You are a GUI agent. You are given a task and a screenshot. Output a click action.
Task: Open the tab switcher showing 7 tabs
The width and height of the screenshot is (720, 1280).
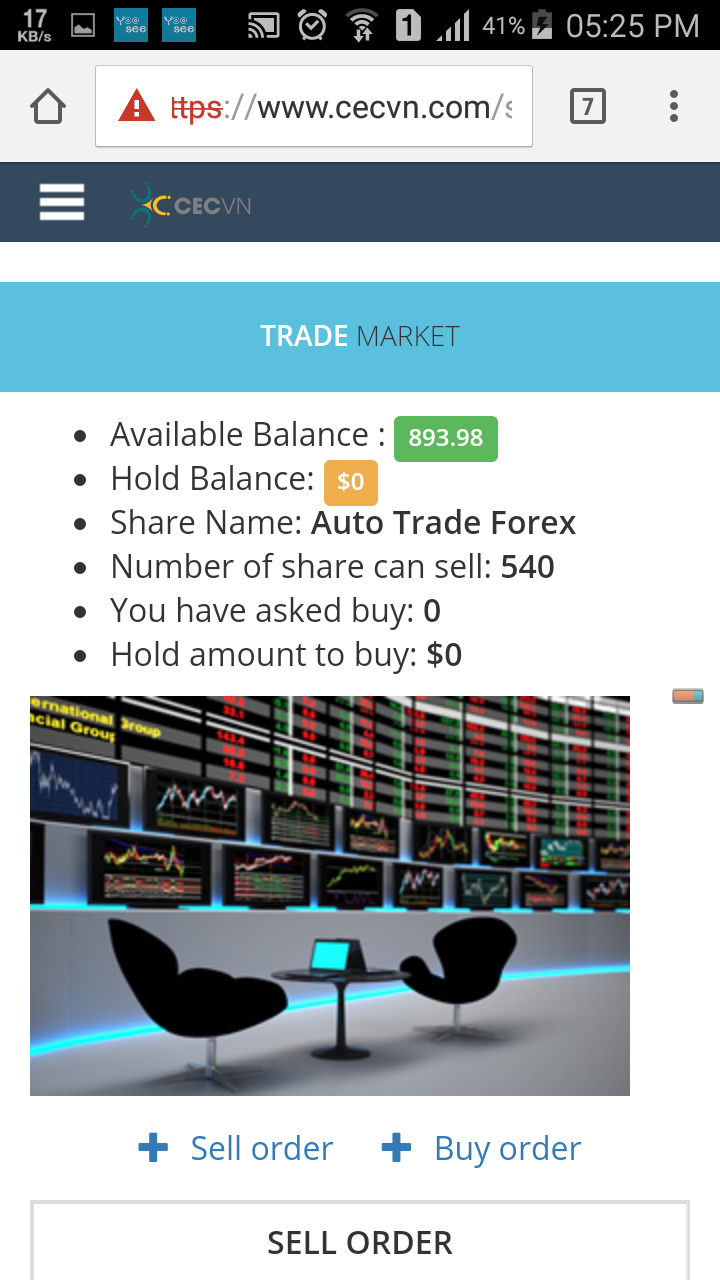587,106
